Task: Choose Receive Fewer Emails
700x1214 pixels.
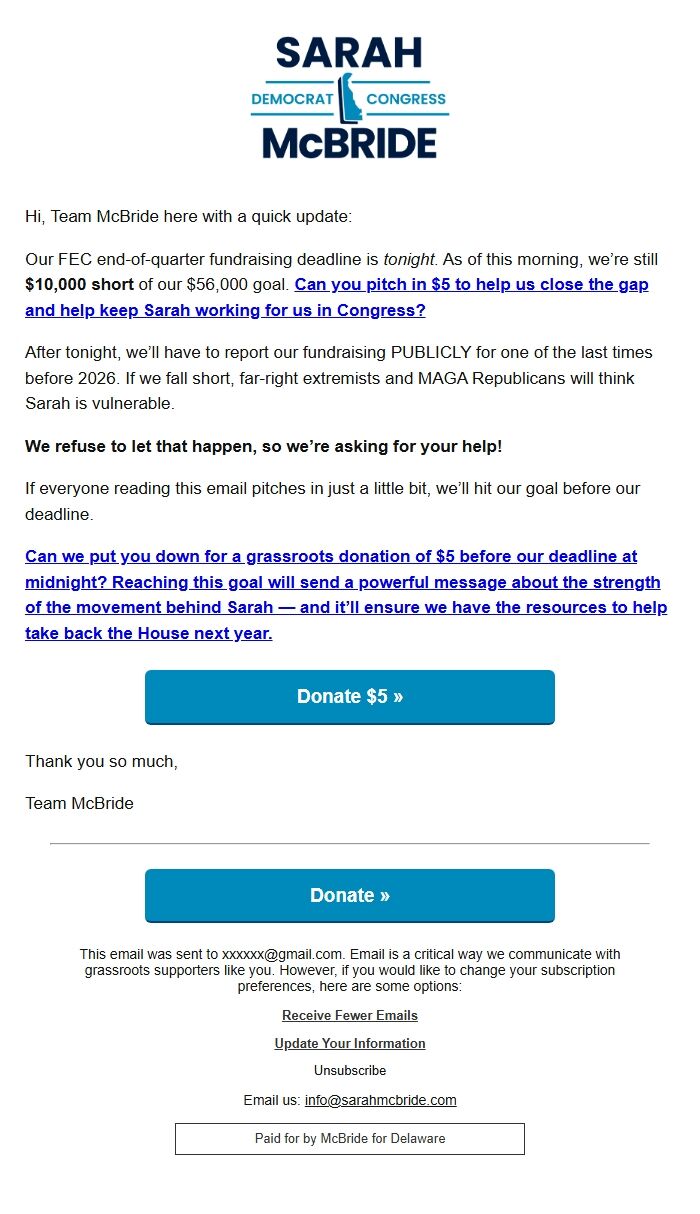Action: pyautogui.click(x=350, y=1016)
